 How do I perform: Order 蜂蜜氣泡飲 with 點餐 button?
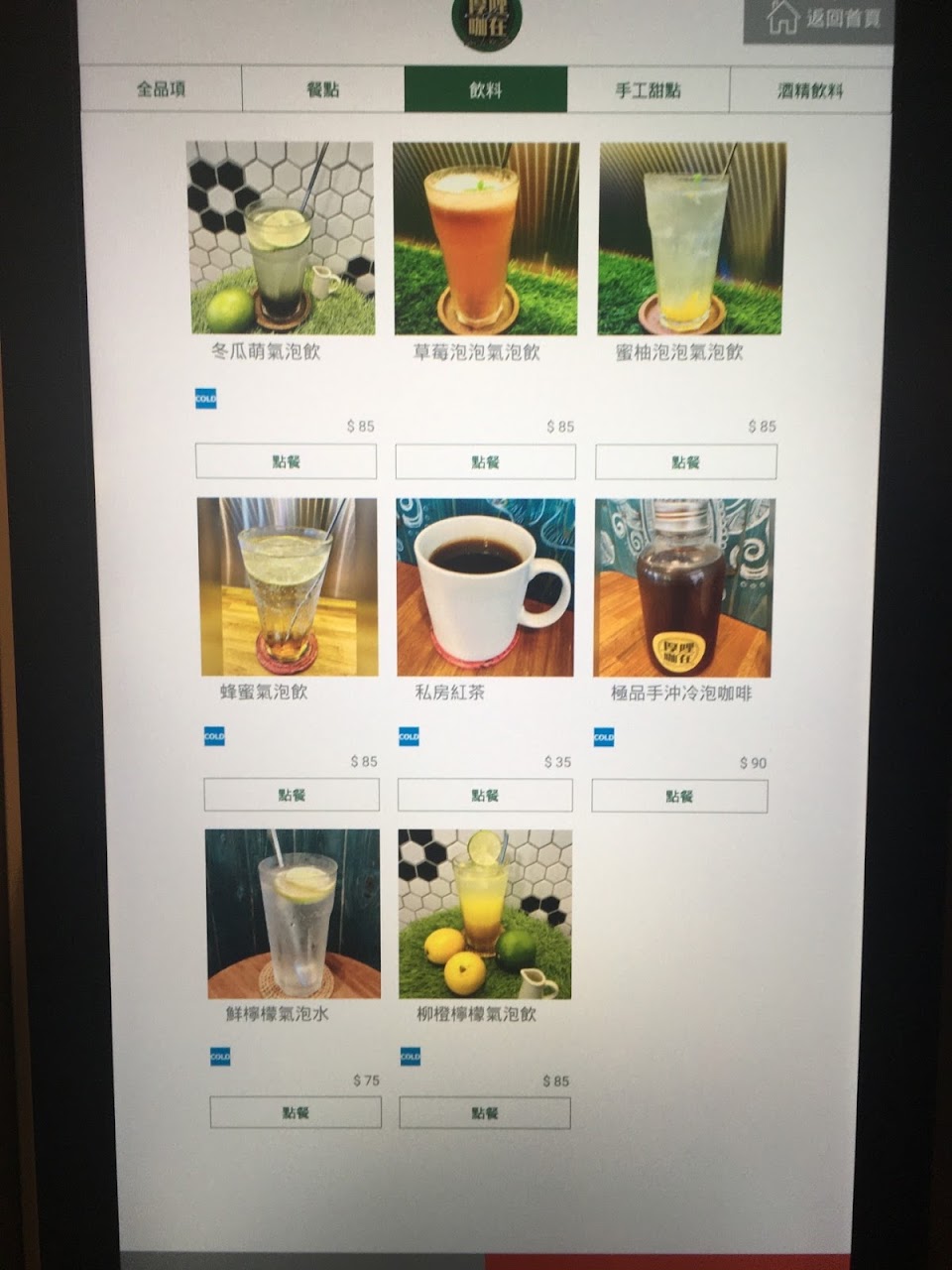pyautogui.click(x=292, y=795)
